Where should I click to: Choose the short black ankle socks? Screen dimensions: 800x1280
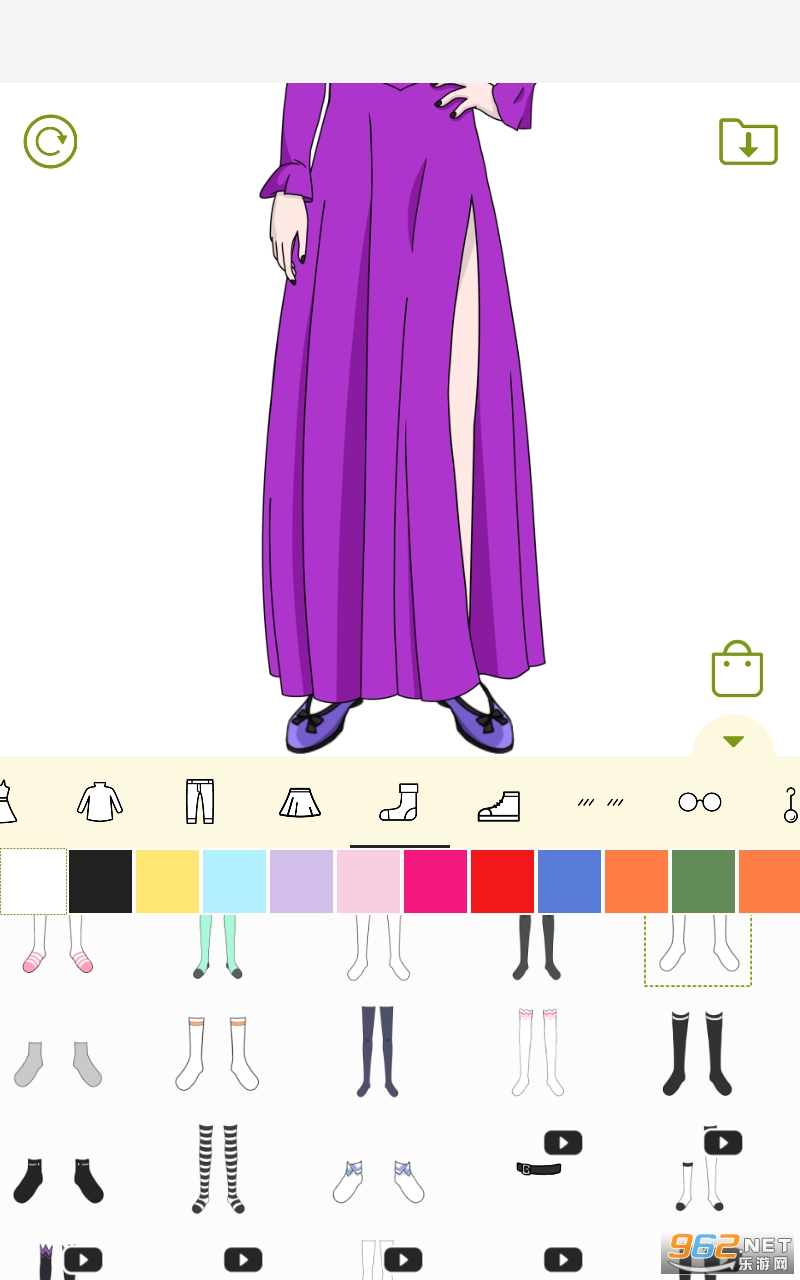[x=58, y=1180]
